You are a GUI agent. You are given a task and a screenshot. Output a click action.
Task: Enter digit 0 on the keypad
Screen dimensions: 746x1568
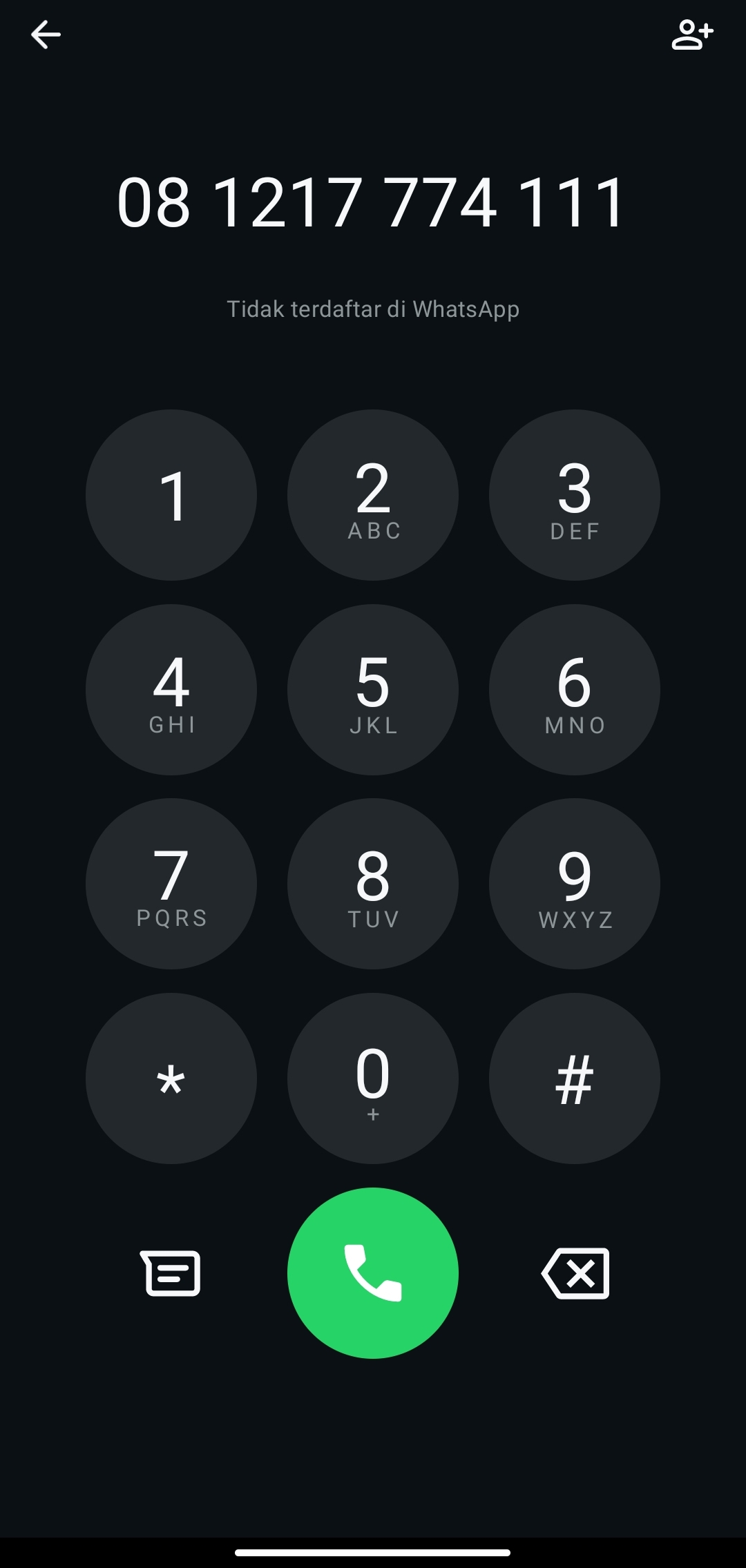(373, 1078)
